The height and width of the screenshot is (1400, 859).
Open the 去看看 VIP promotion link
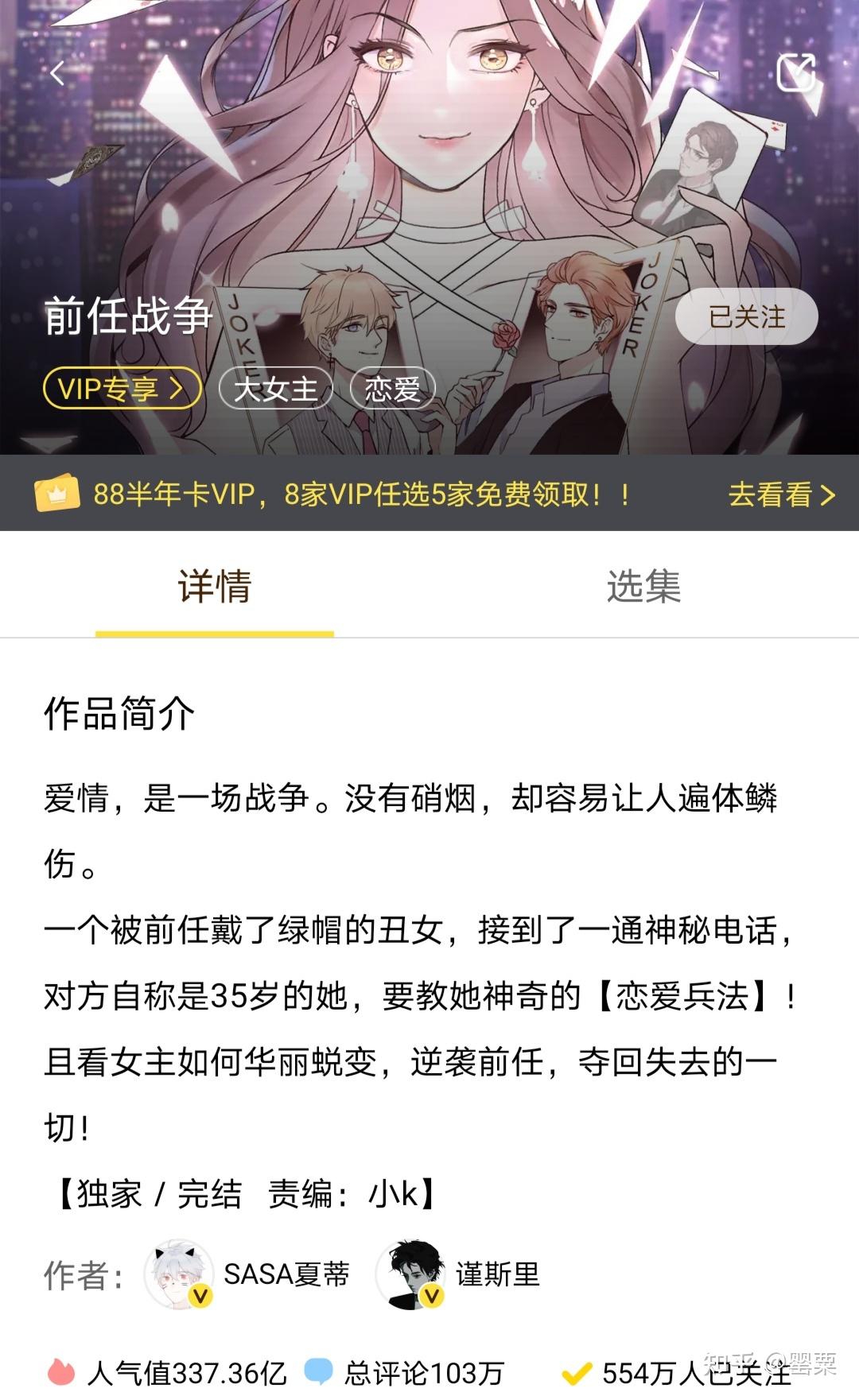pyautogui.click(x=781, y=494)
